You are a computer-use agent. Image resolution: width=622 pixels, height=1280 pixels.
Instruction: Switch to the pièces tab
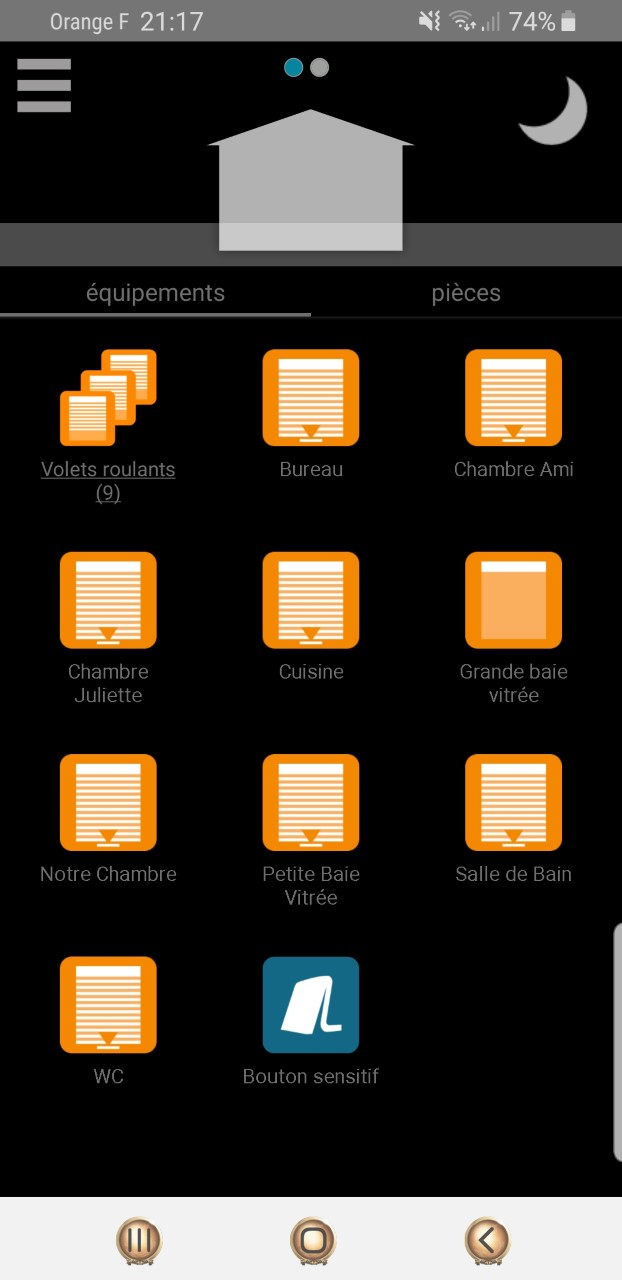point(466,293)
